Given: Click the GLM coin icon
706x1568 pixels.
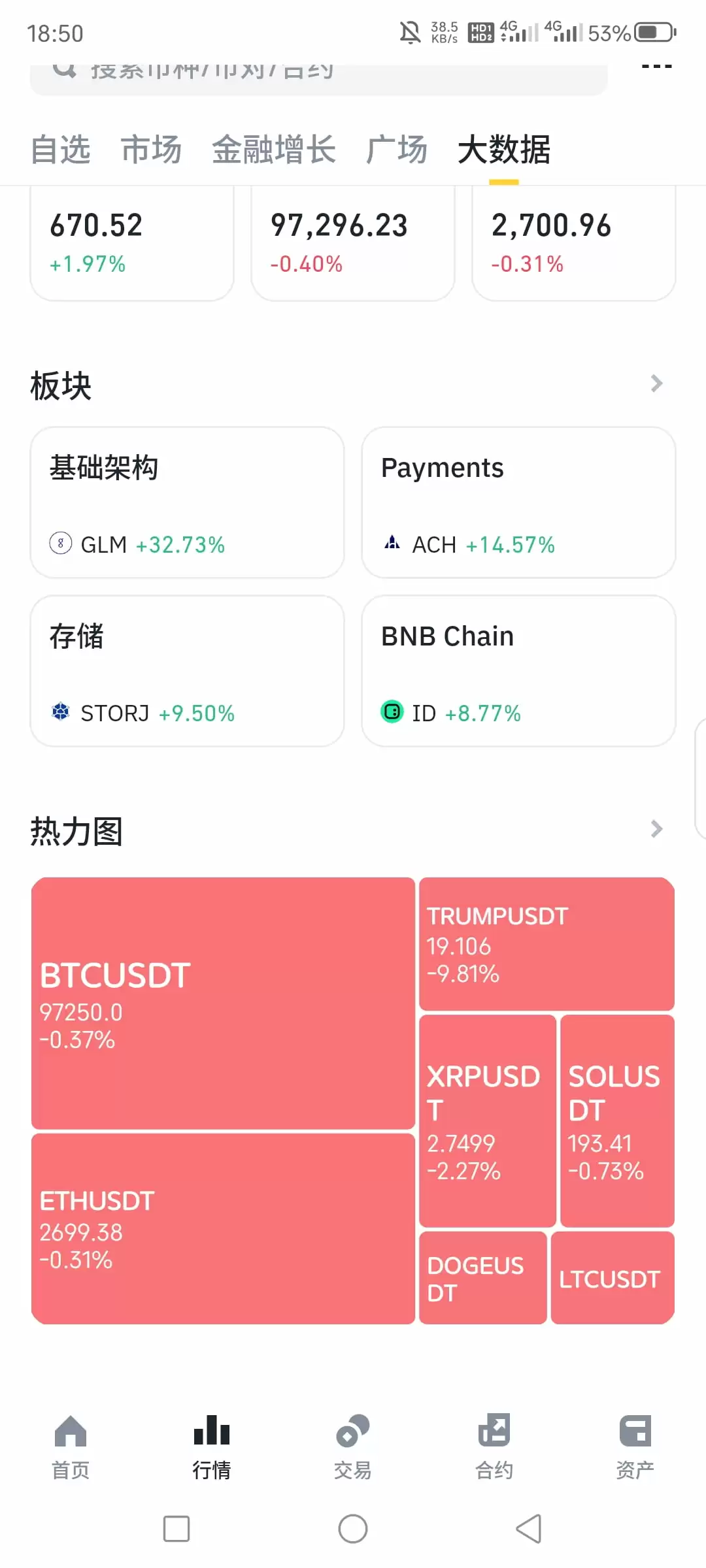Looking at the screenshot, I should [x=60, y=544].
